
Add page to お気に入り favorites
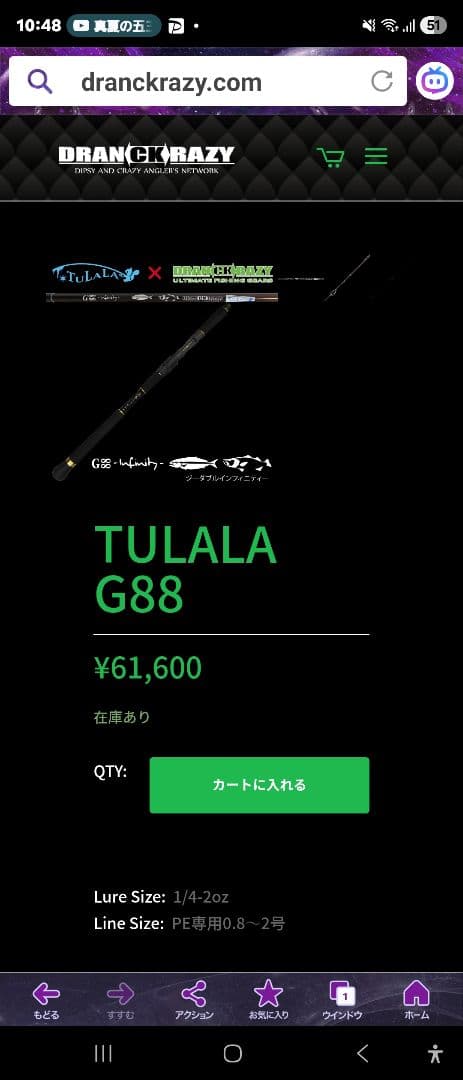[269, 1001]
